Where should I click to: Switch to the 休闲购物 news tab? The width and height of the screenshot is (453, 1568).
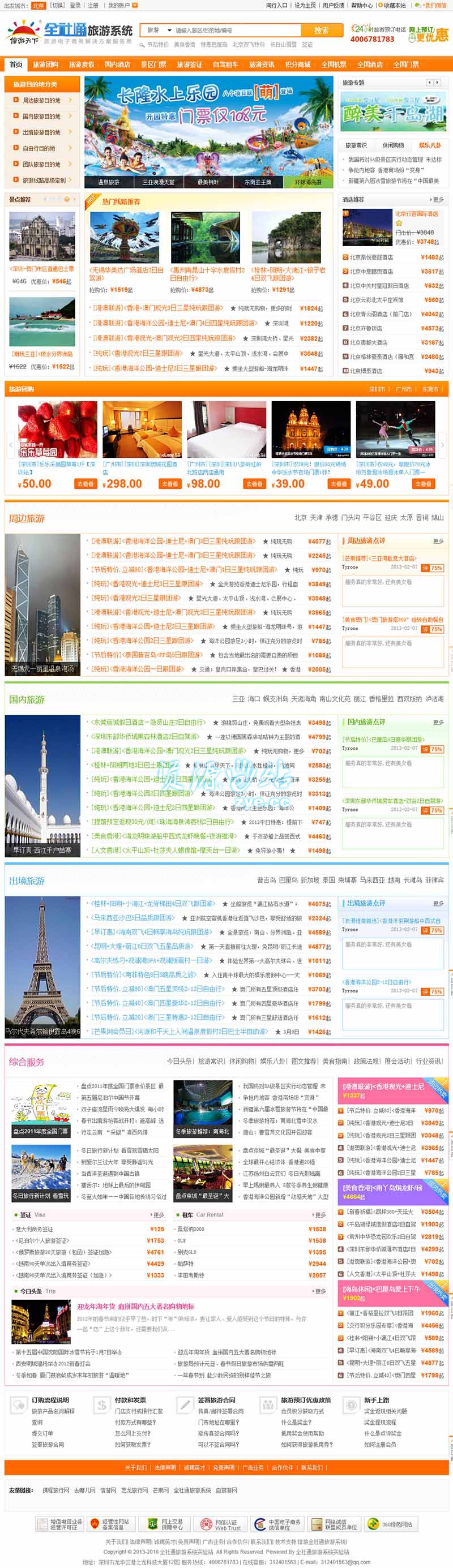click(393, 145)
